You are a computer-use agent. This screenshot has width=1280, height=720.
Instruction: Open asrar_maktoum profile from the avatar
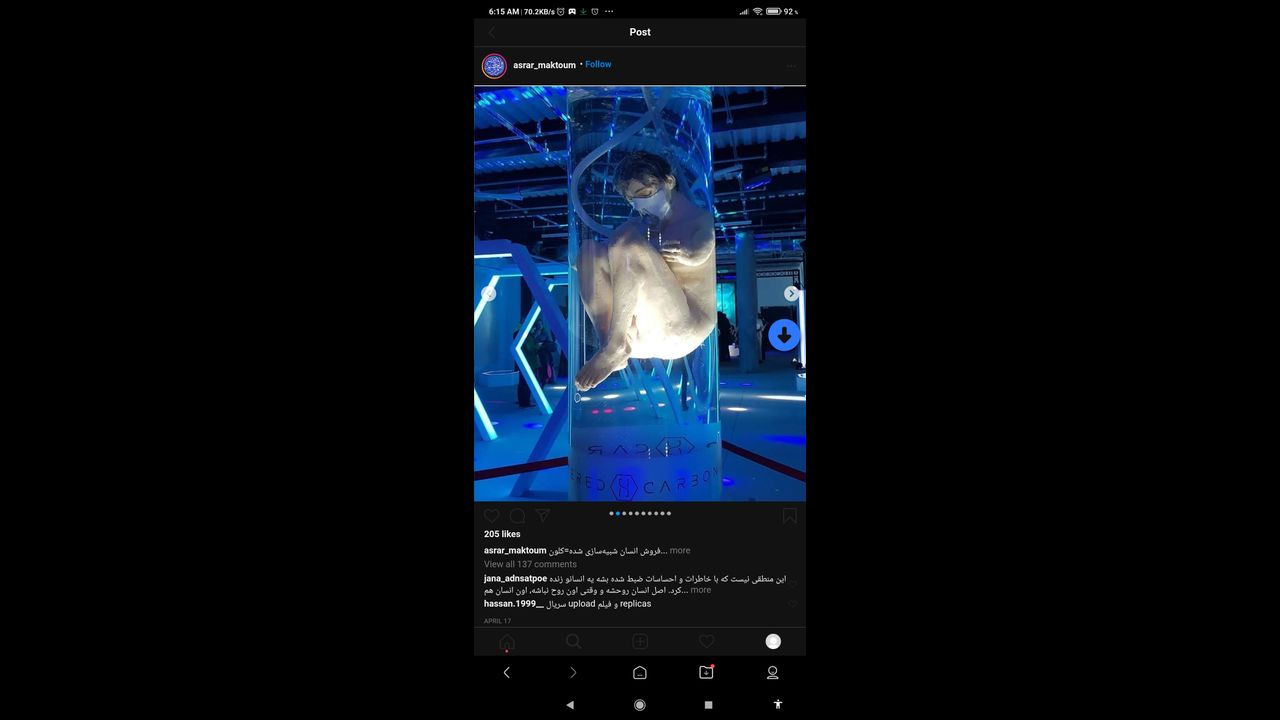point(494,66)
